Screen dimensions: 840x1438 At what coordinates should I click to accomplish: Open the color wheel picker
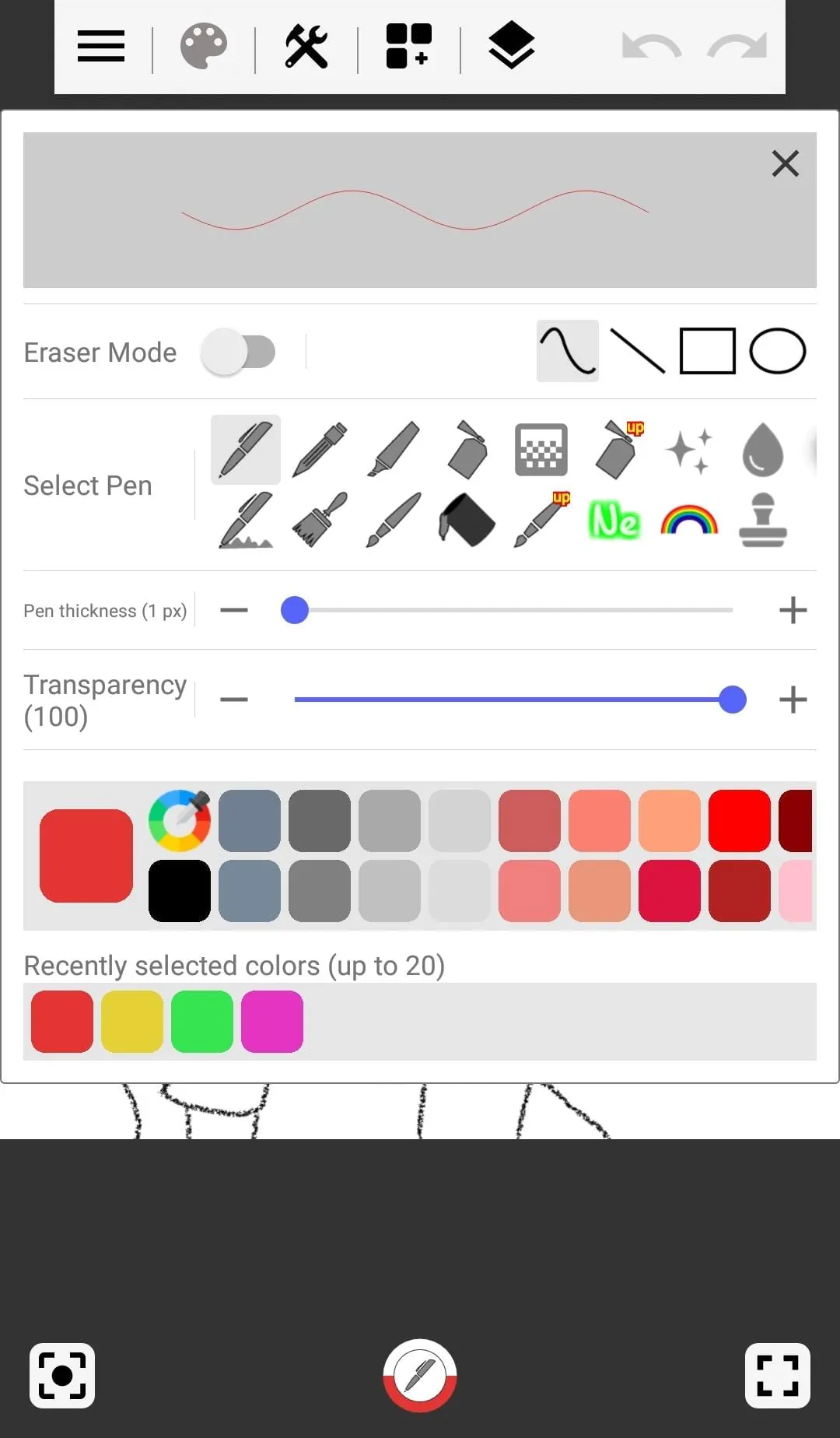coord(180,820)
